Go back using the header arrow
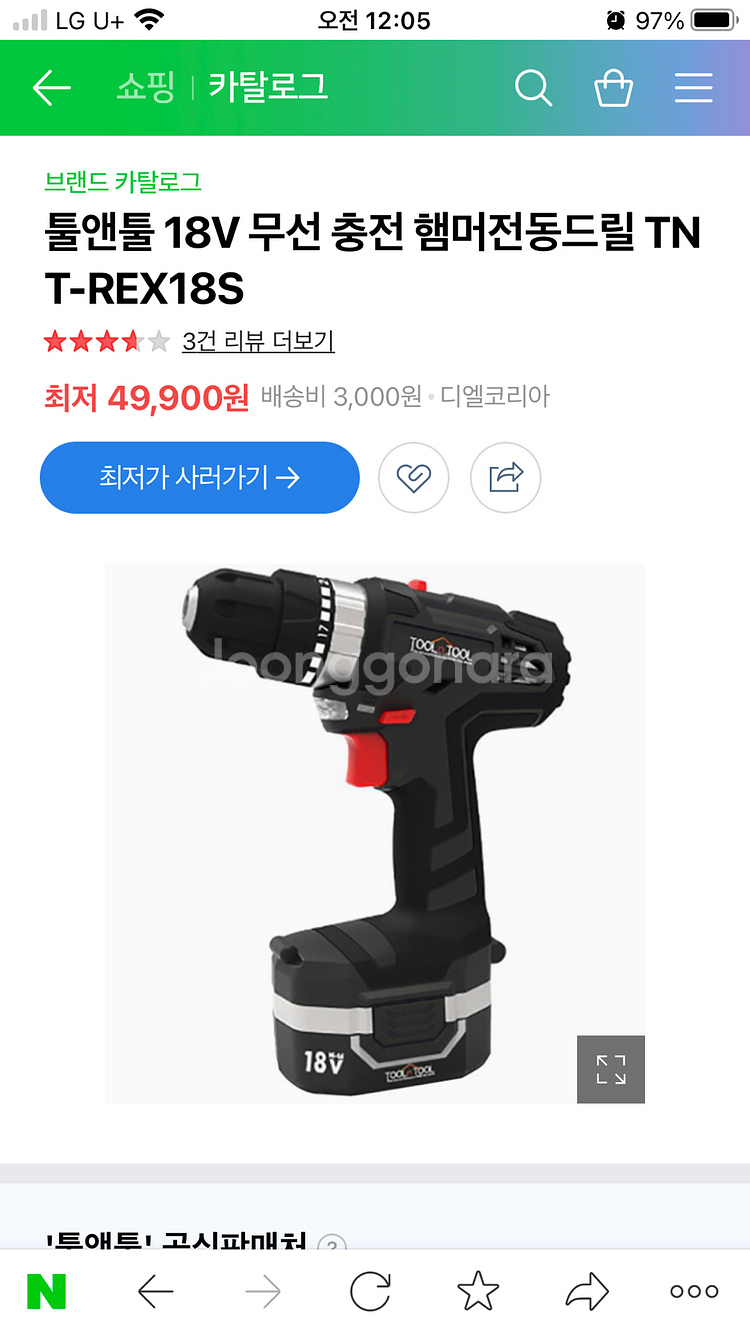 (52, 88)
